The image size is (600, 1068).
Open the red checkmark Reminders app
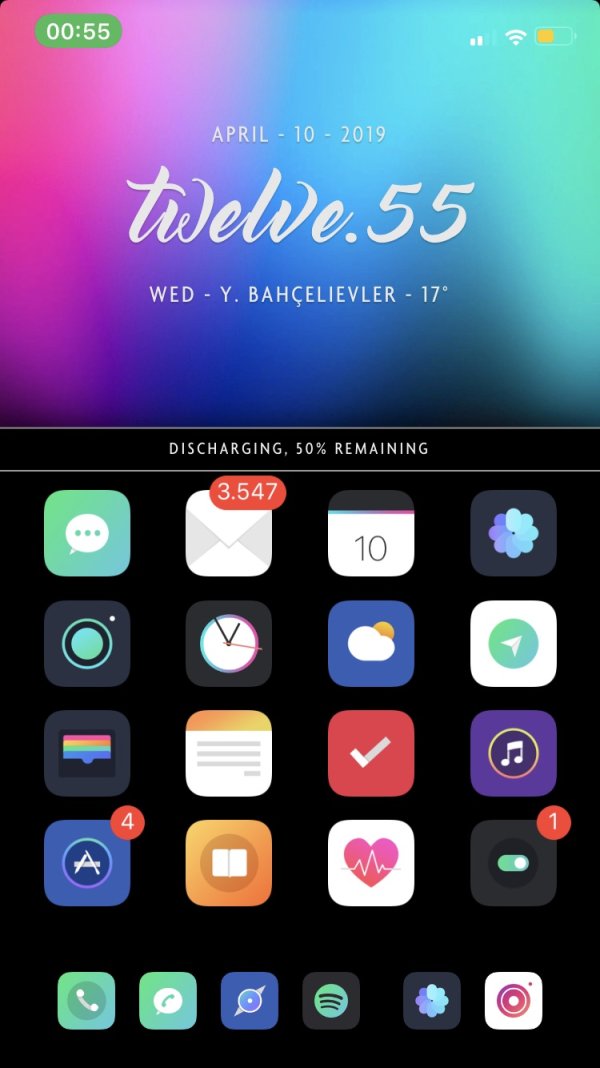pyautogui.click(x=371, y=753)
